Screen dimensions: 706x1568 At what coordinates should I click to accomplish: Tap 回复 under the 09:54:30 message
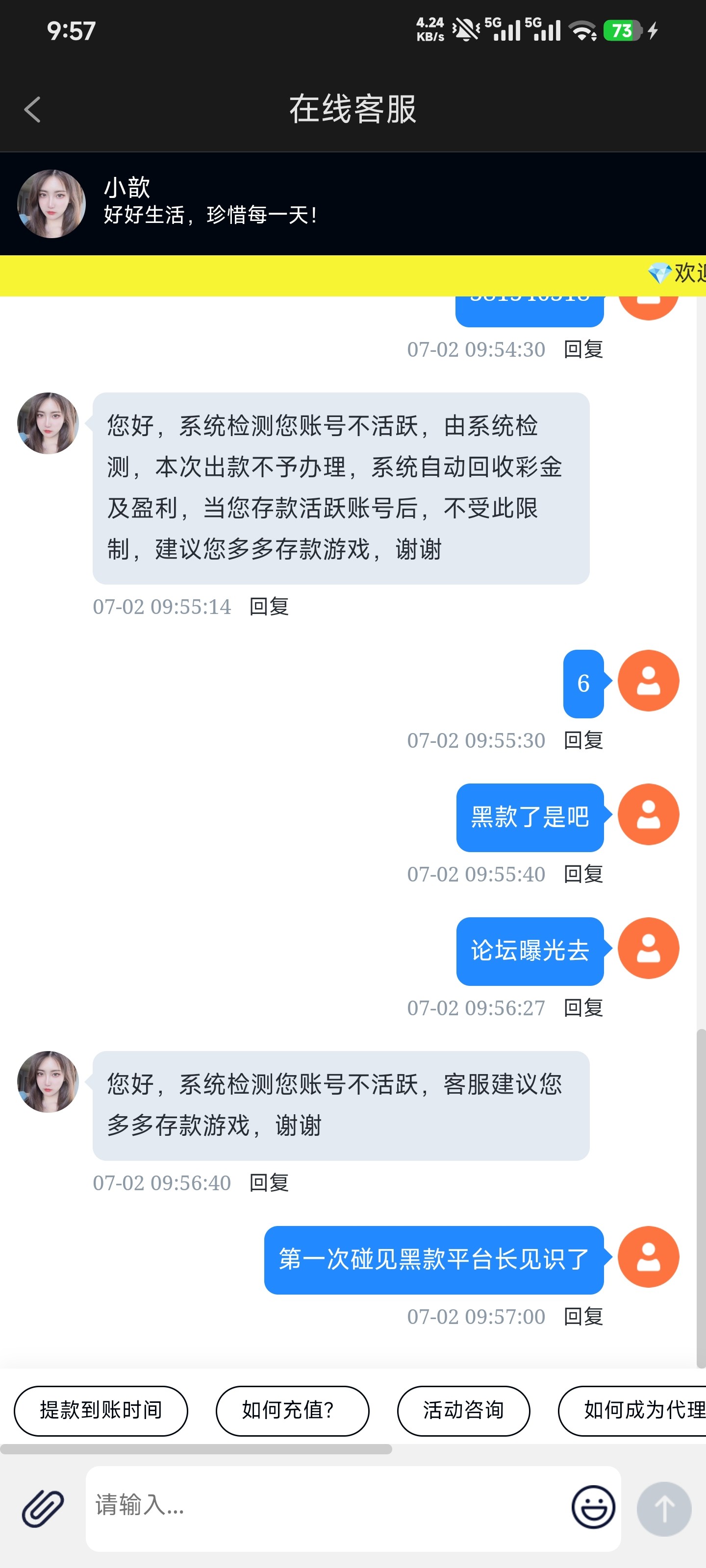coord(583,349)
